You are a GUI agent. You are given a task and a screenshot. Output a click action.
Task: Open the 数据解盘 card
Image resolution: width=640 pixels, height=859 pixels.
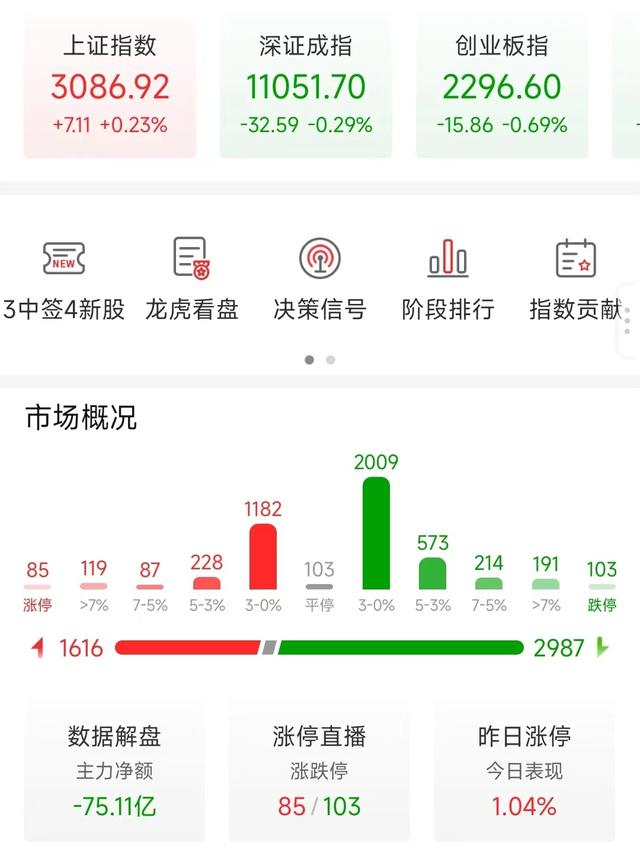point(114,771)
